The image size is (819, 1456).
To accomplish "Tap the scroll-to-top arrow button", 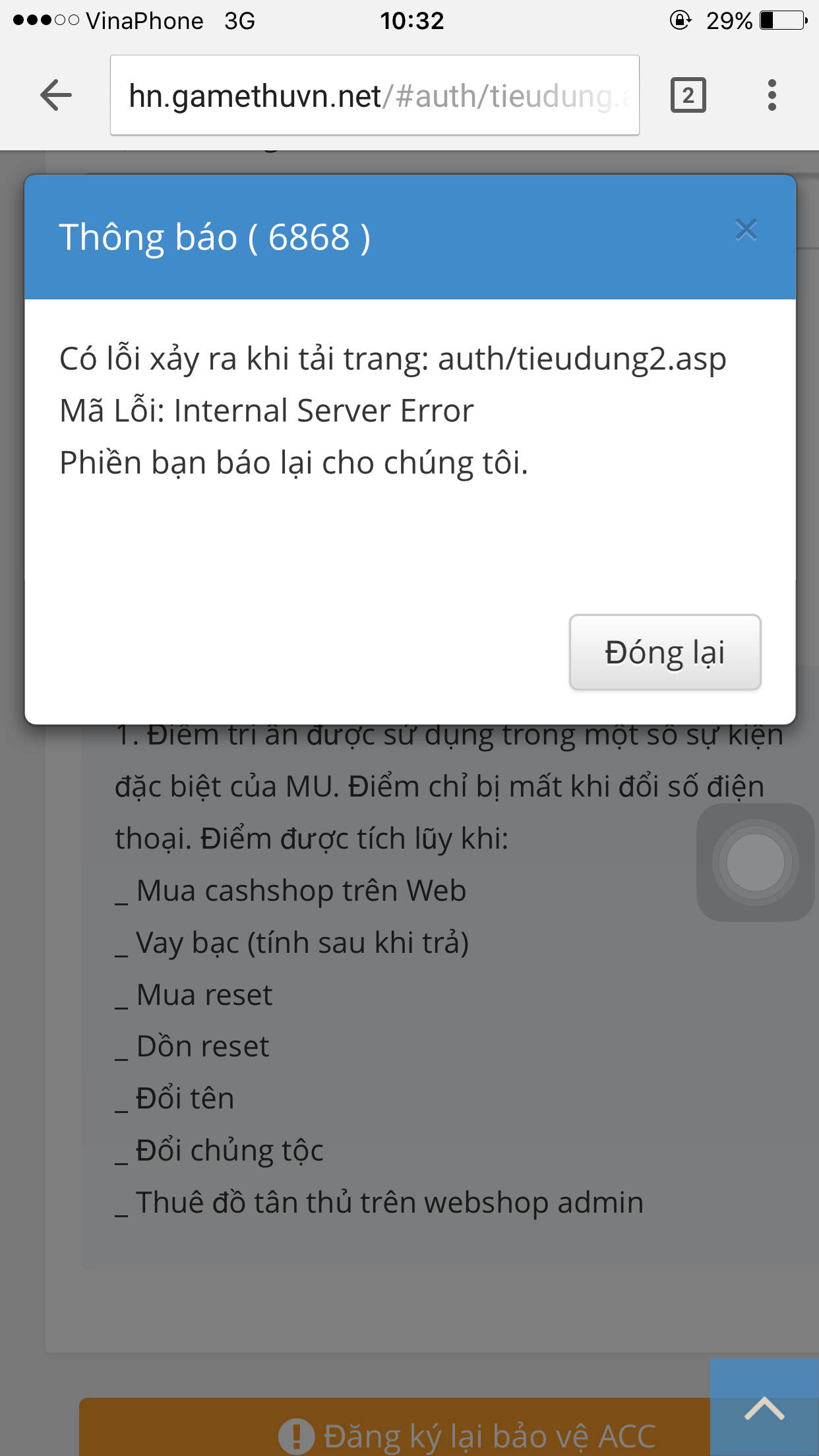I will [764, 1408].
